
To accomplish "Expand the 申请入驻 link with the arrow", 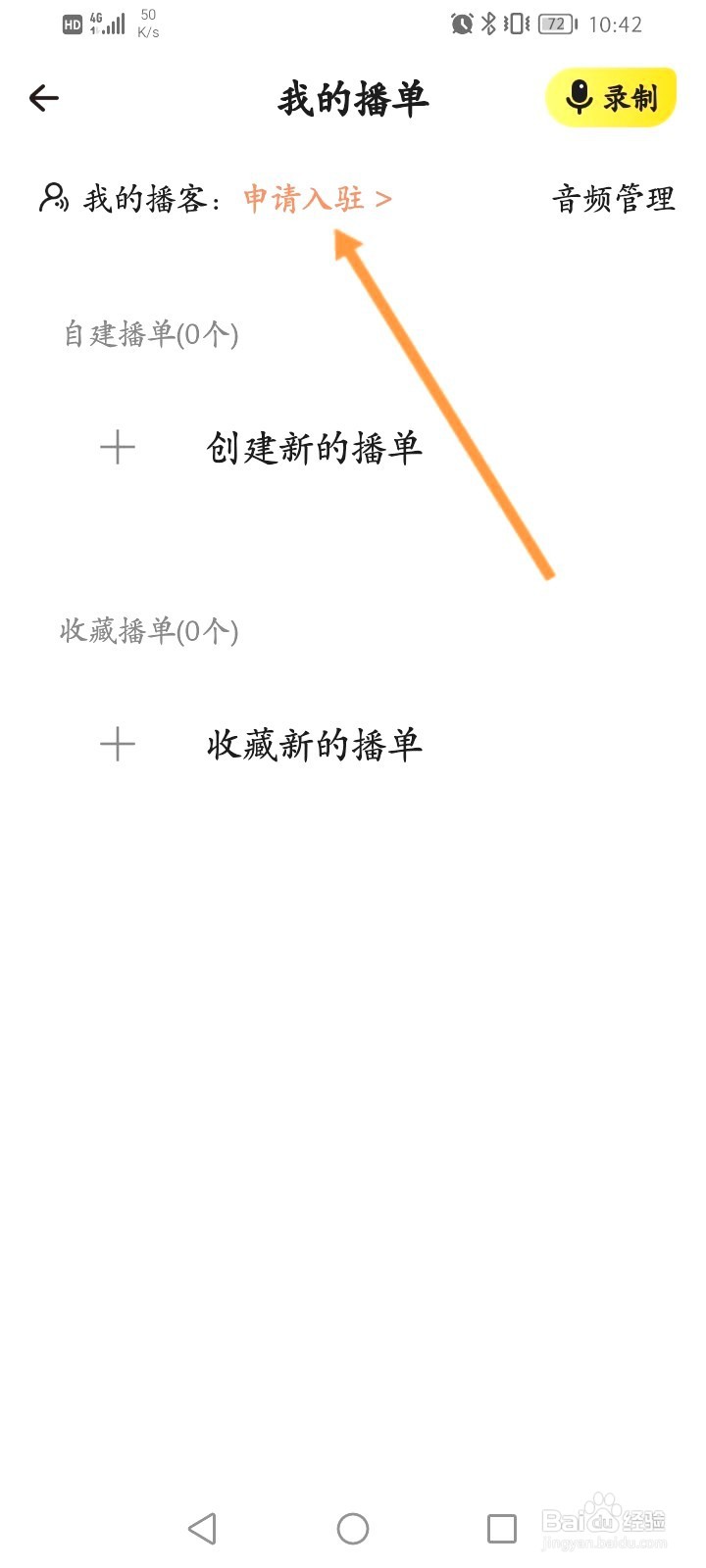I will tap(384, 199).
